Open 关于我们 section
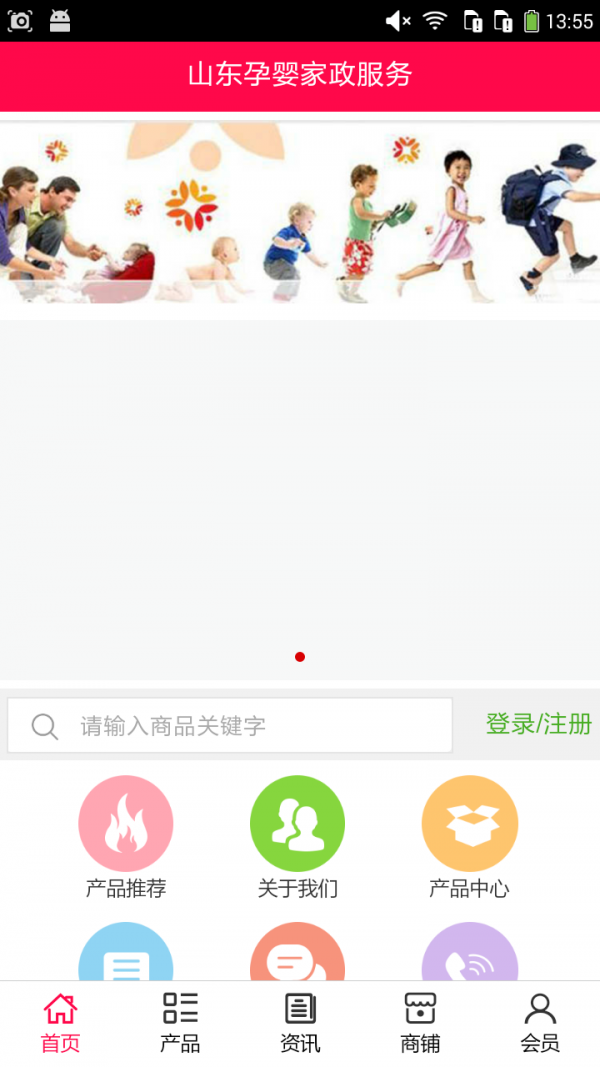The image size is (600, 1067). point(297,824)
